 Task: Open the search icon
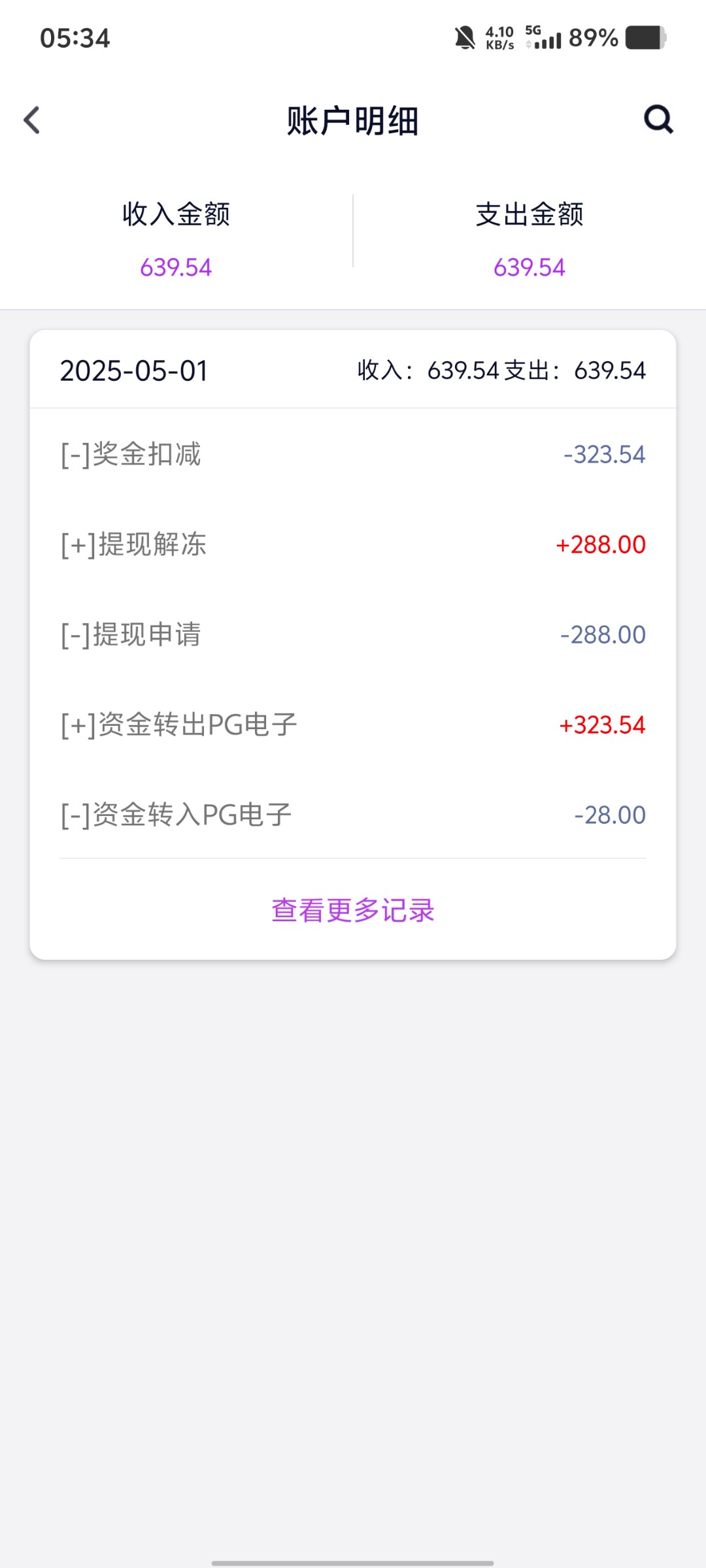pyautogui.click(x=658, y=120)
